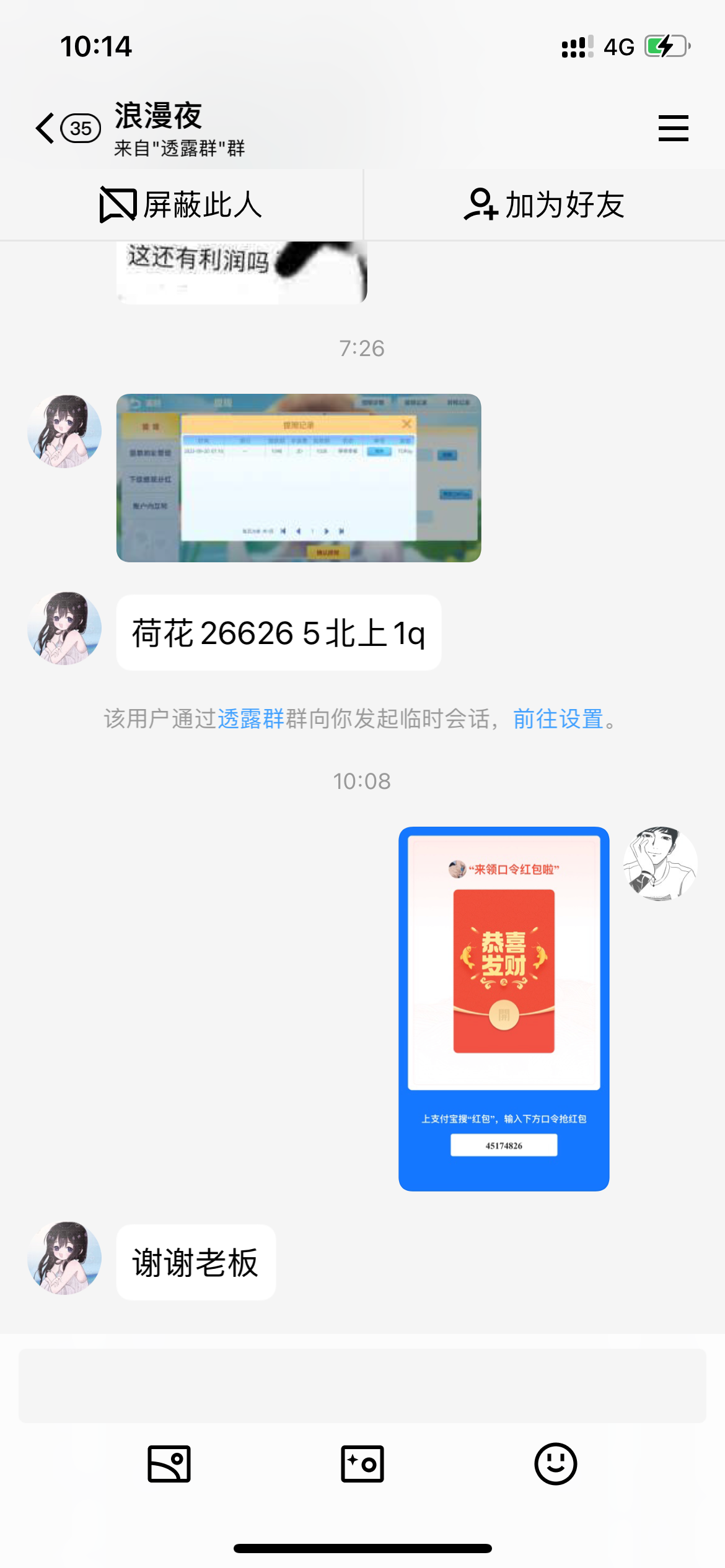Tap 加为好友 to add as friend
The image size is (725, 1568).
[544, 205]
